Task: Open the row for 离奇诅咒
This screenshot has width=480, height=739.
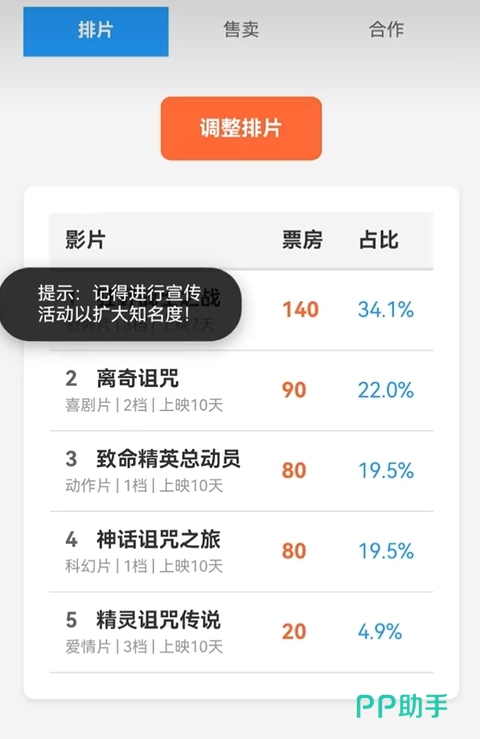Action: (x=241, y=391)
